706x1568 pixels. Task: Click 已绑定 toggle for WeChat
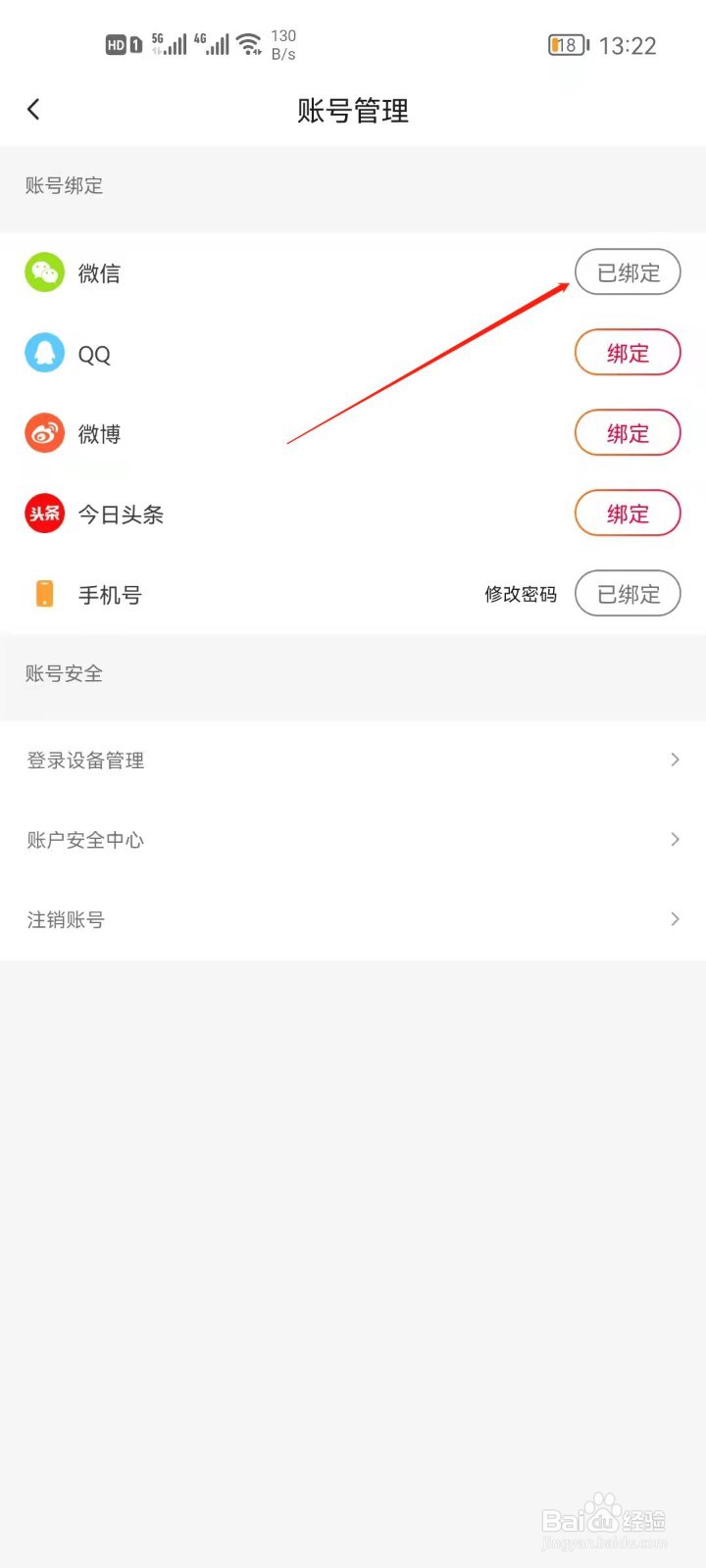(x=628, y=272)
